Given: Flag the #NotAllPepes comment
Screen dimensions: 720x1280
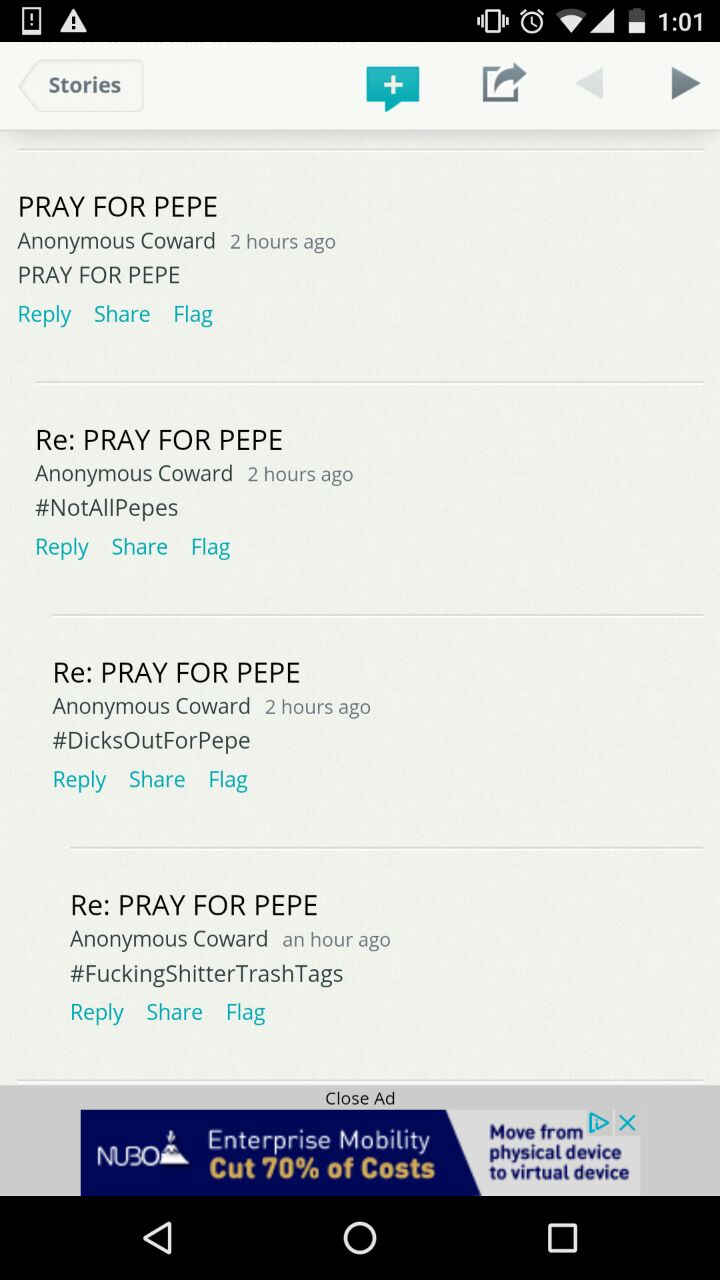Looking at the screenshot, I should 211,547.
